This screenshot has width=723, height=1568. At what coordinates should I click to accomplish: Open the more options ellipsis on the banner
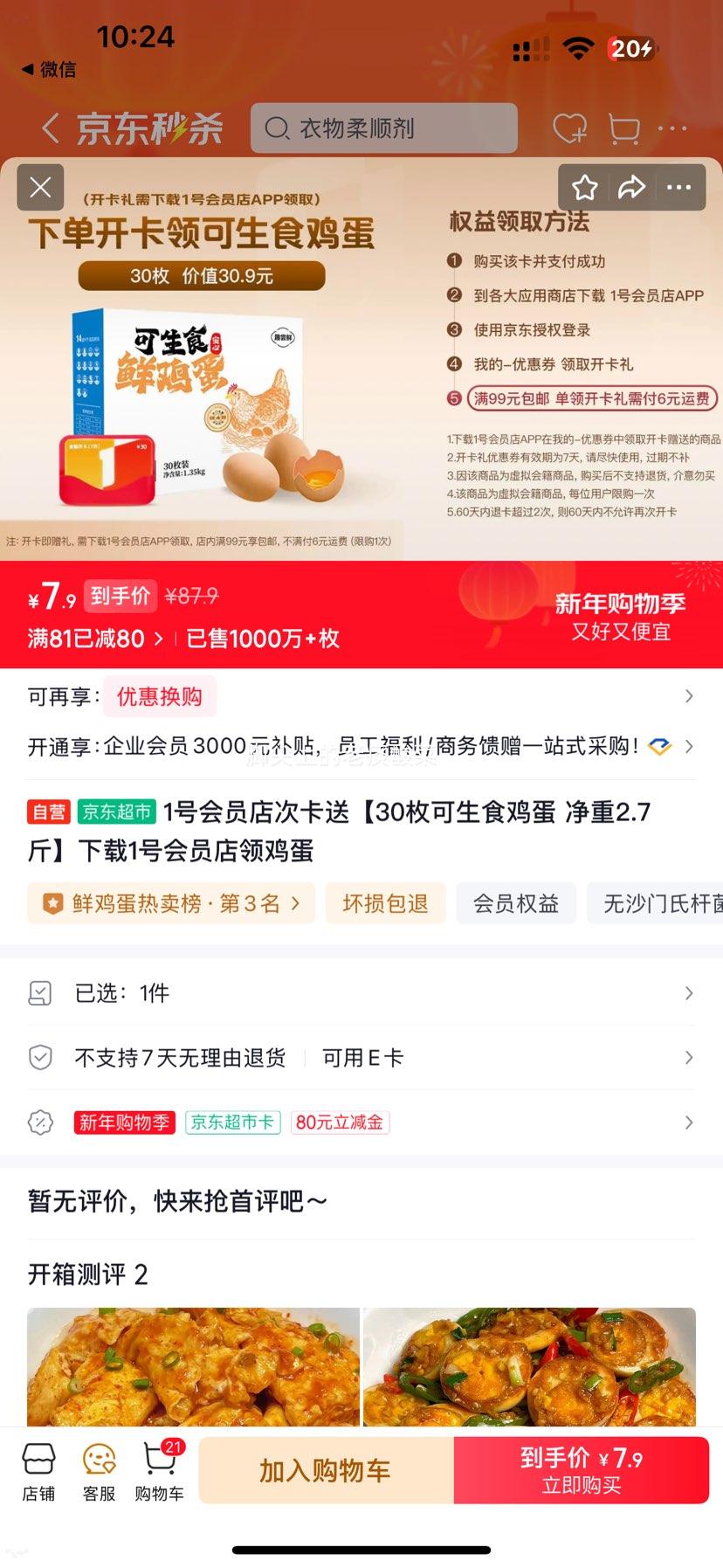678,187
